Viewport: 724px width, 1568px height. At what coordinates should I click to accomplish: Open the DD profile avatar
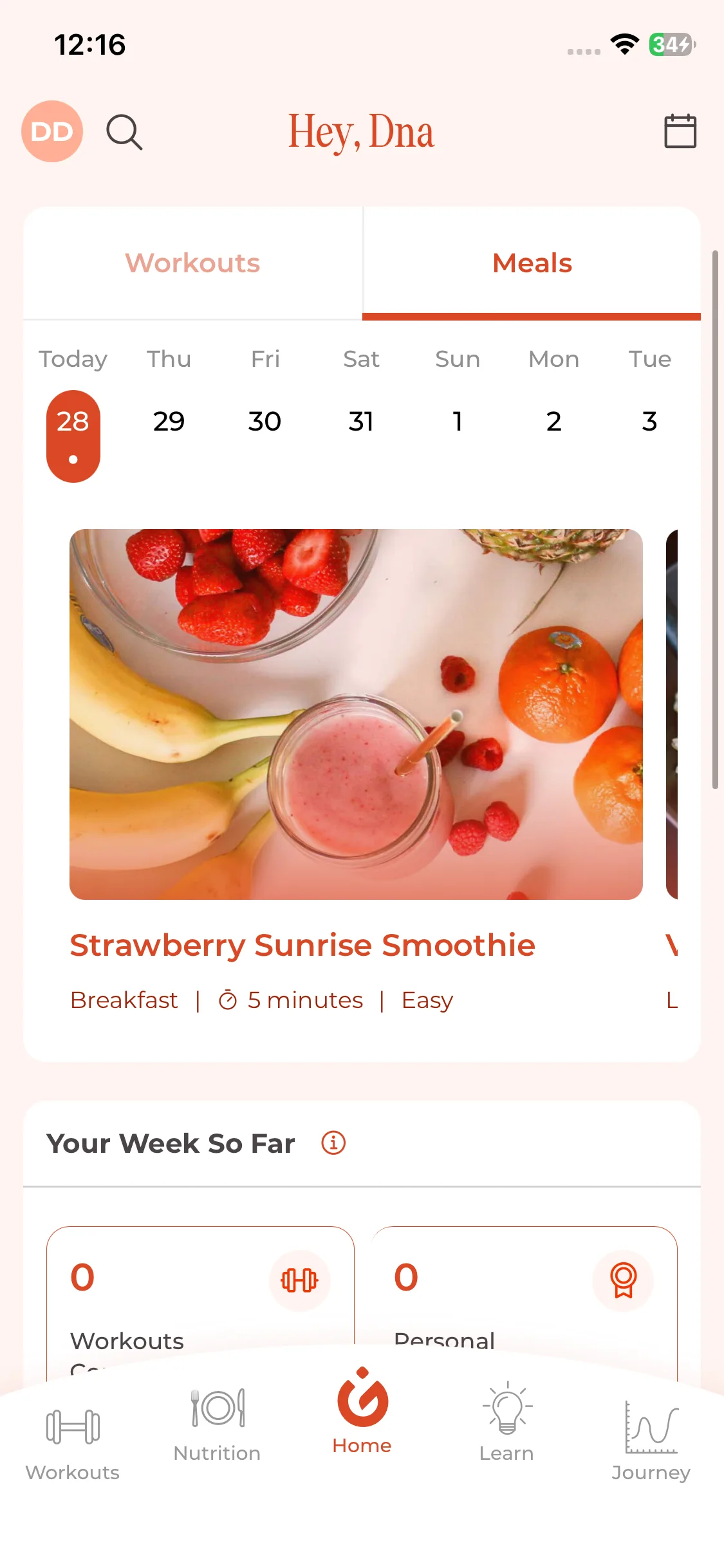click(x=52, y=131)
